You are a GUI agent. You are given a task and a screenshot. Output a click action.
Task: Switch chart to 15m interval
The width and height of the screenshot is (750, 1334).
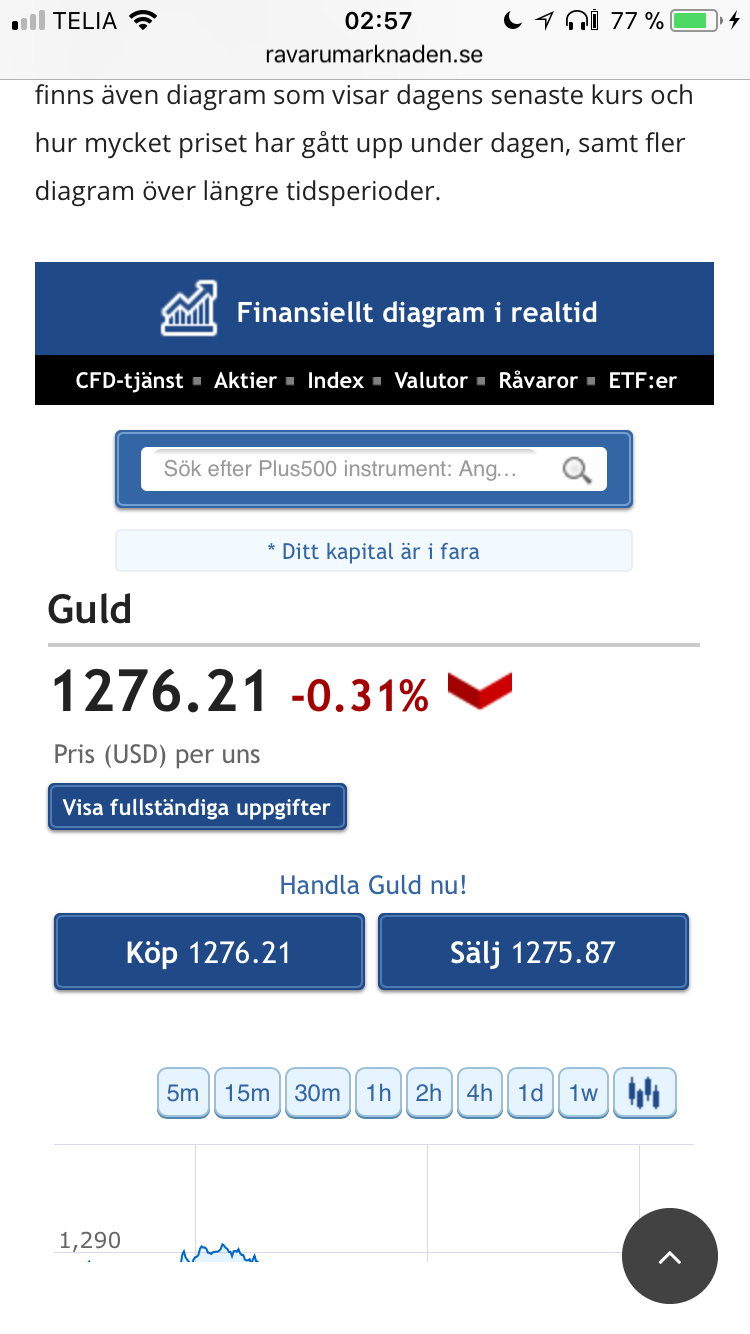tap(247, 1093)
